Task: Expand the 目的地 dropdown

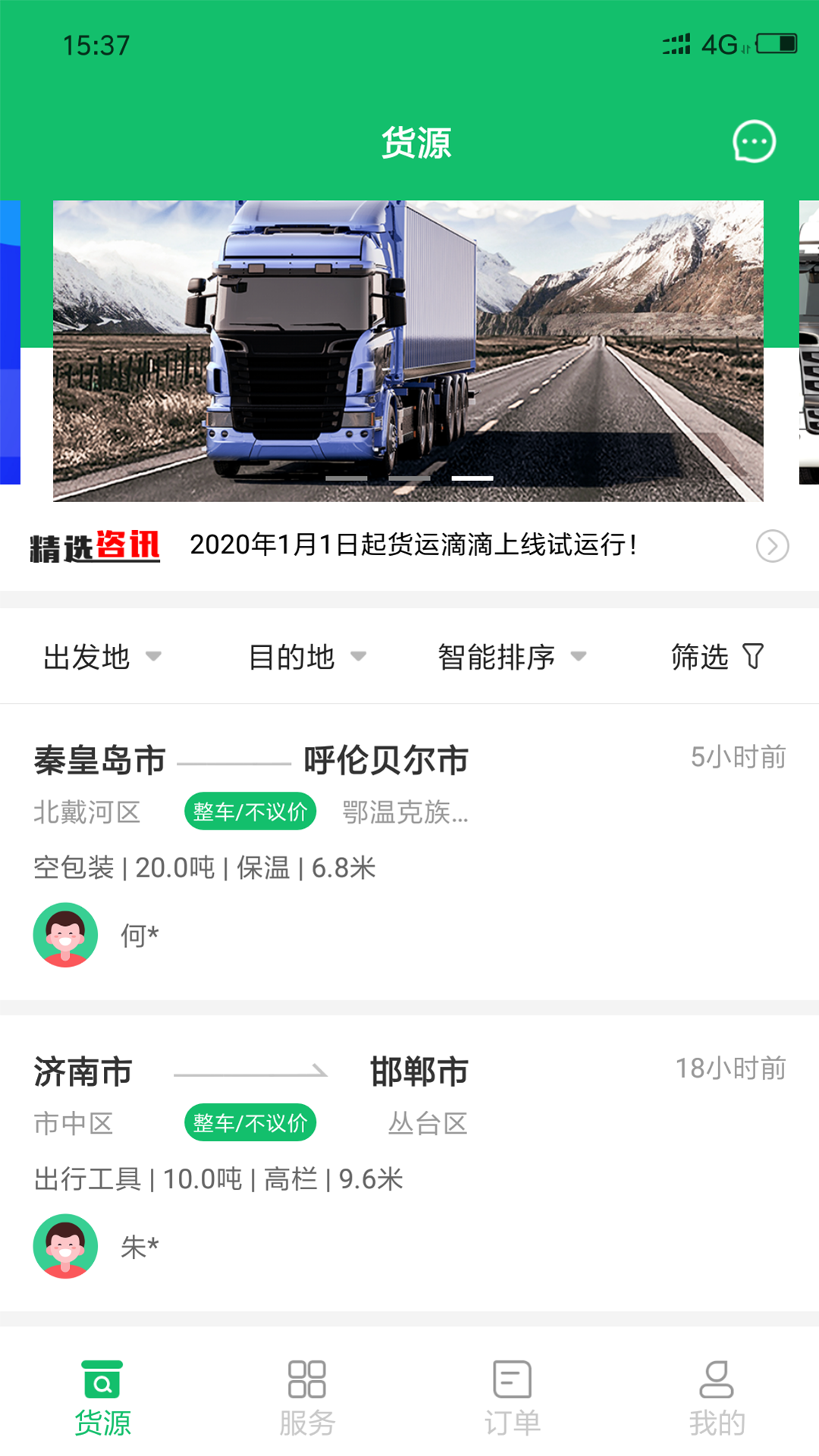Action: (x=306, y=657)
